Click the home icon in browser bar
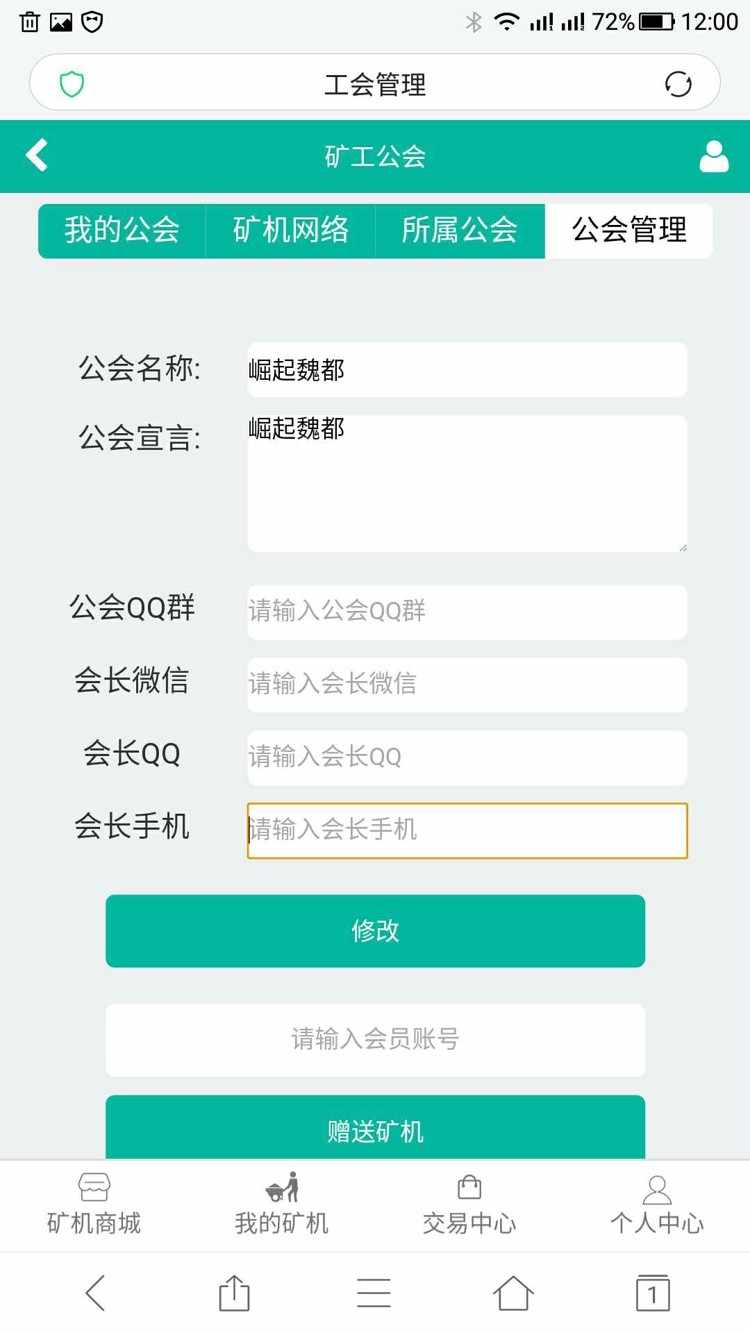The height and width of the screenshot is (1333, 750). 512,1292
